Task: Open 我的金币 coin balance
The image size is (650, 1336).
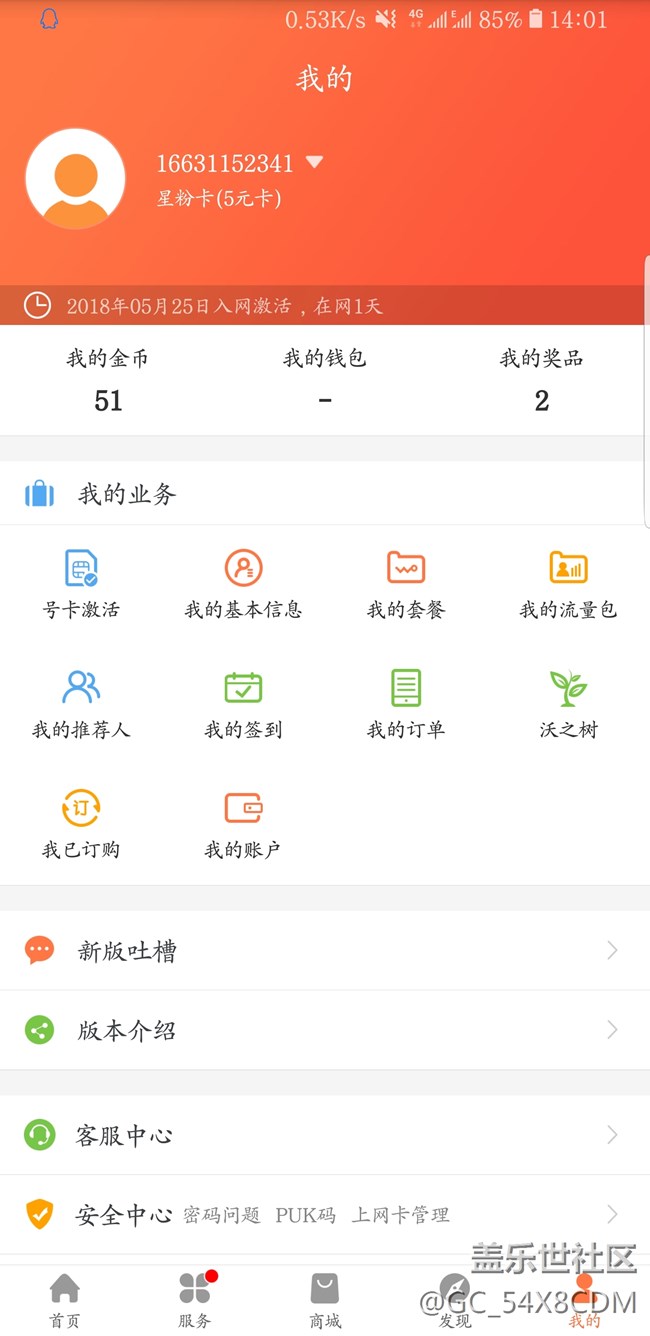Action: click(x=108, y=381)
